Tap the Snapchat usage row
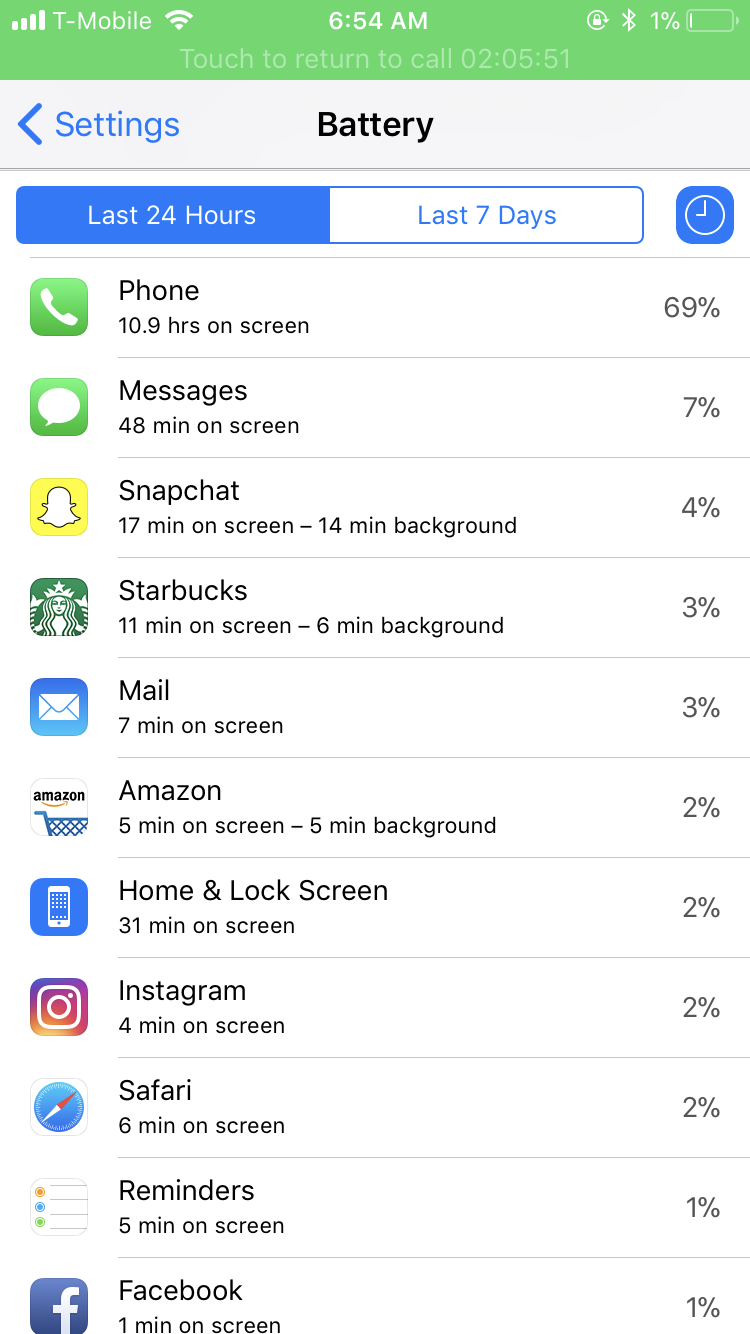 [375, 507]
